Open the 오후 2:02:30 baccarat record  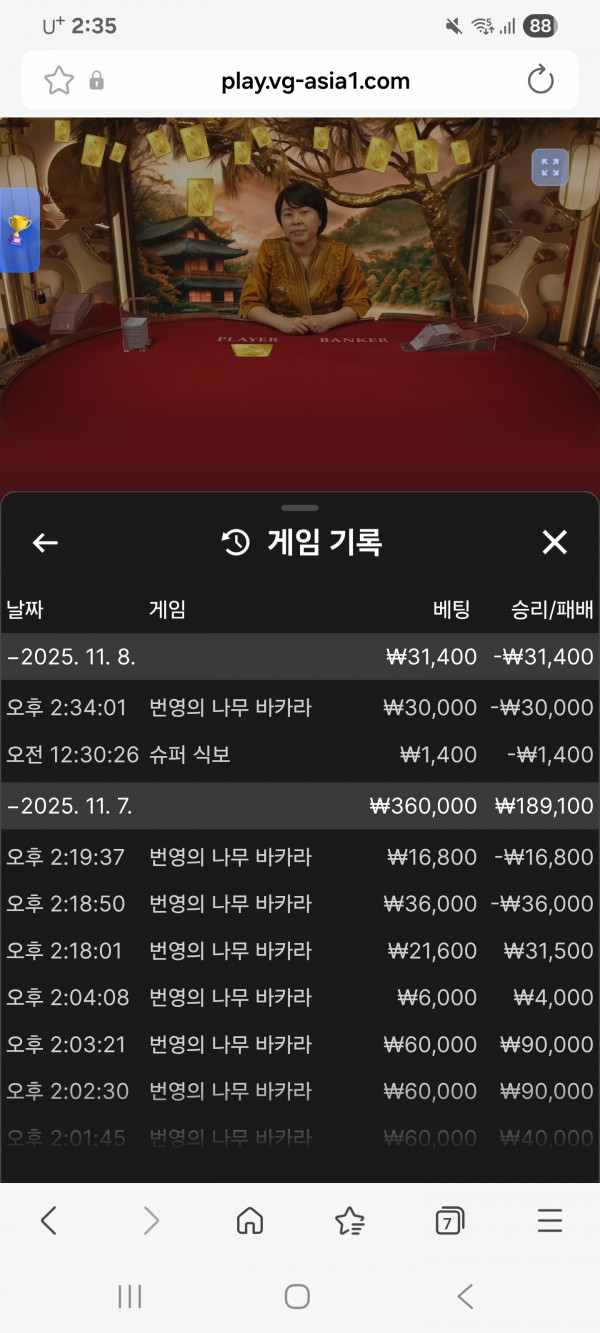[x=300, y=1092]
